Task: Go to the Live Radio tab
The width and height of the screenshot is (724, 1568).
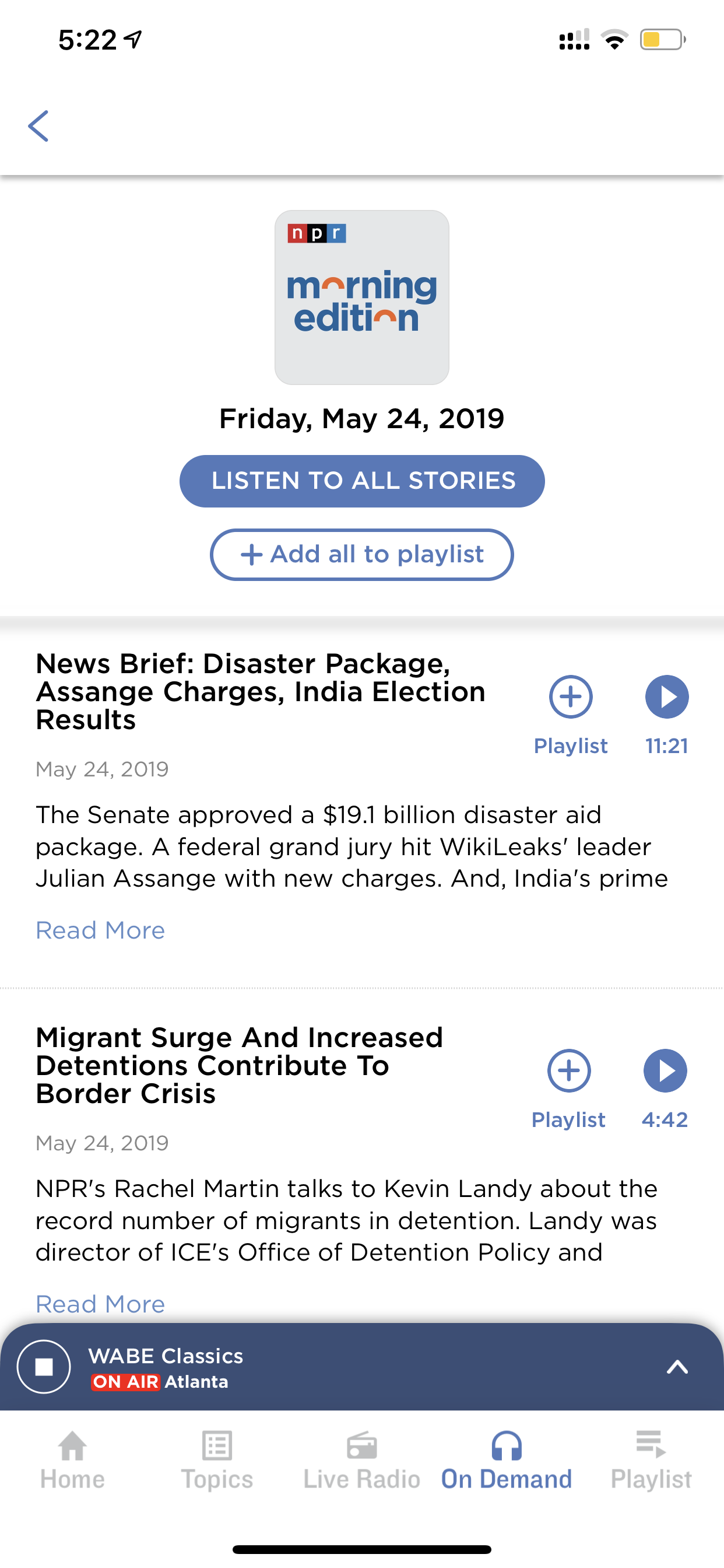Action: coord(362,1459)
